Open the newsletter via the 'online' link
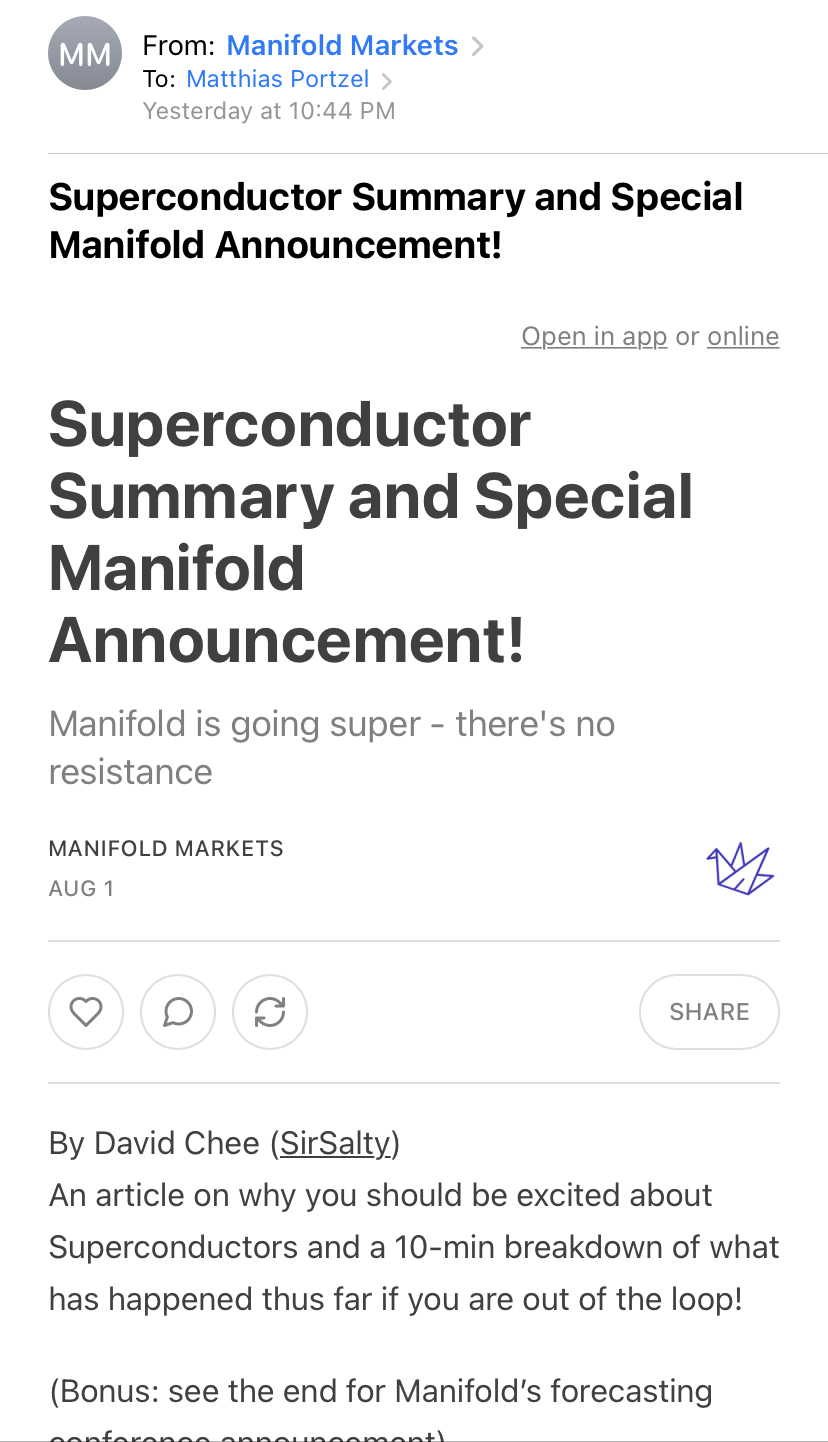Viewport: 828px width, 1442px height. (743, 336)
